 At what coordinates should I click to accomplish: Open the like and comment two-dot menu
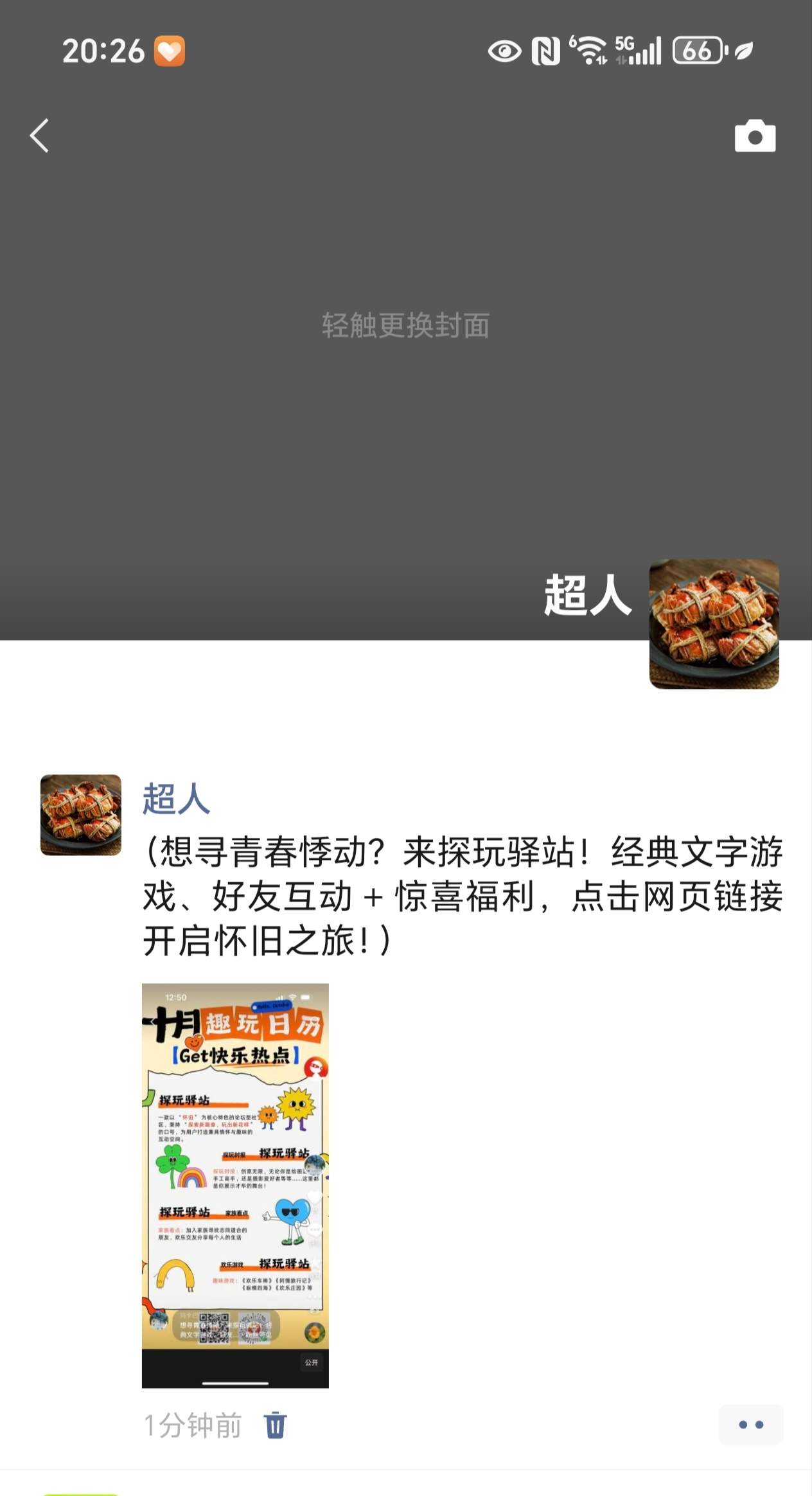click(x=750, y=1424)
